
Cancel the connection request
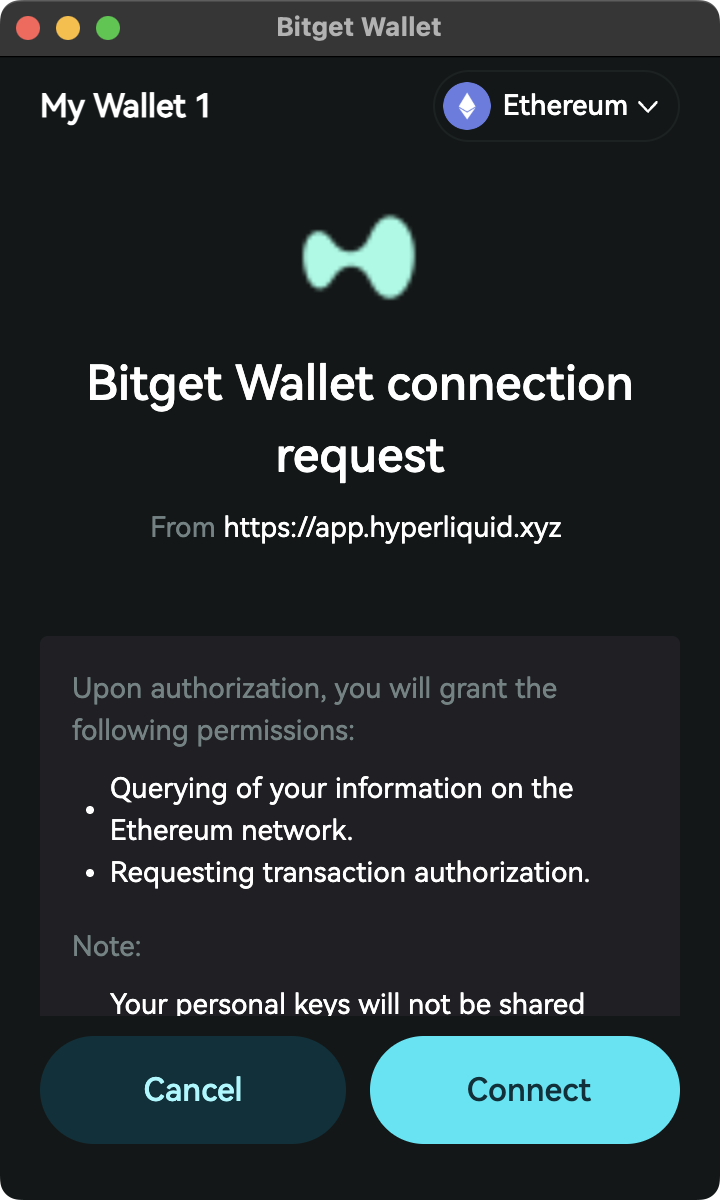pyautogui.click(x=193, y=1089)
